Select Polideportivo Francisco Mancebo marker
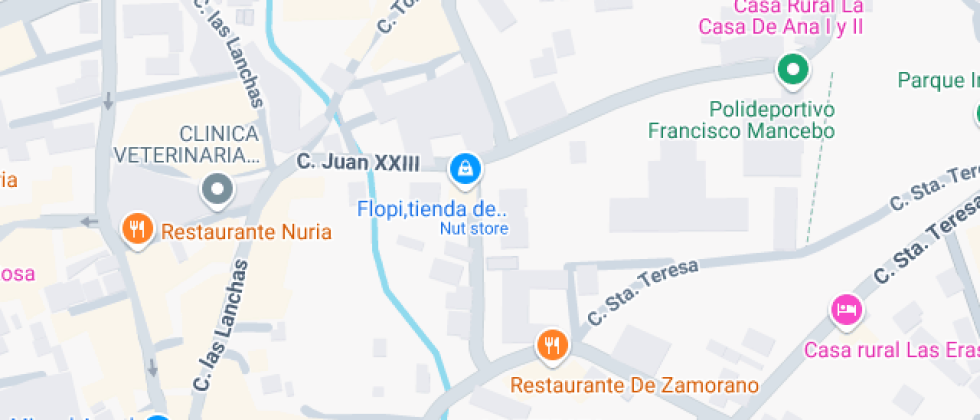 click(x=793, y=70)
